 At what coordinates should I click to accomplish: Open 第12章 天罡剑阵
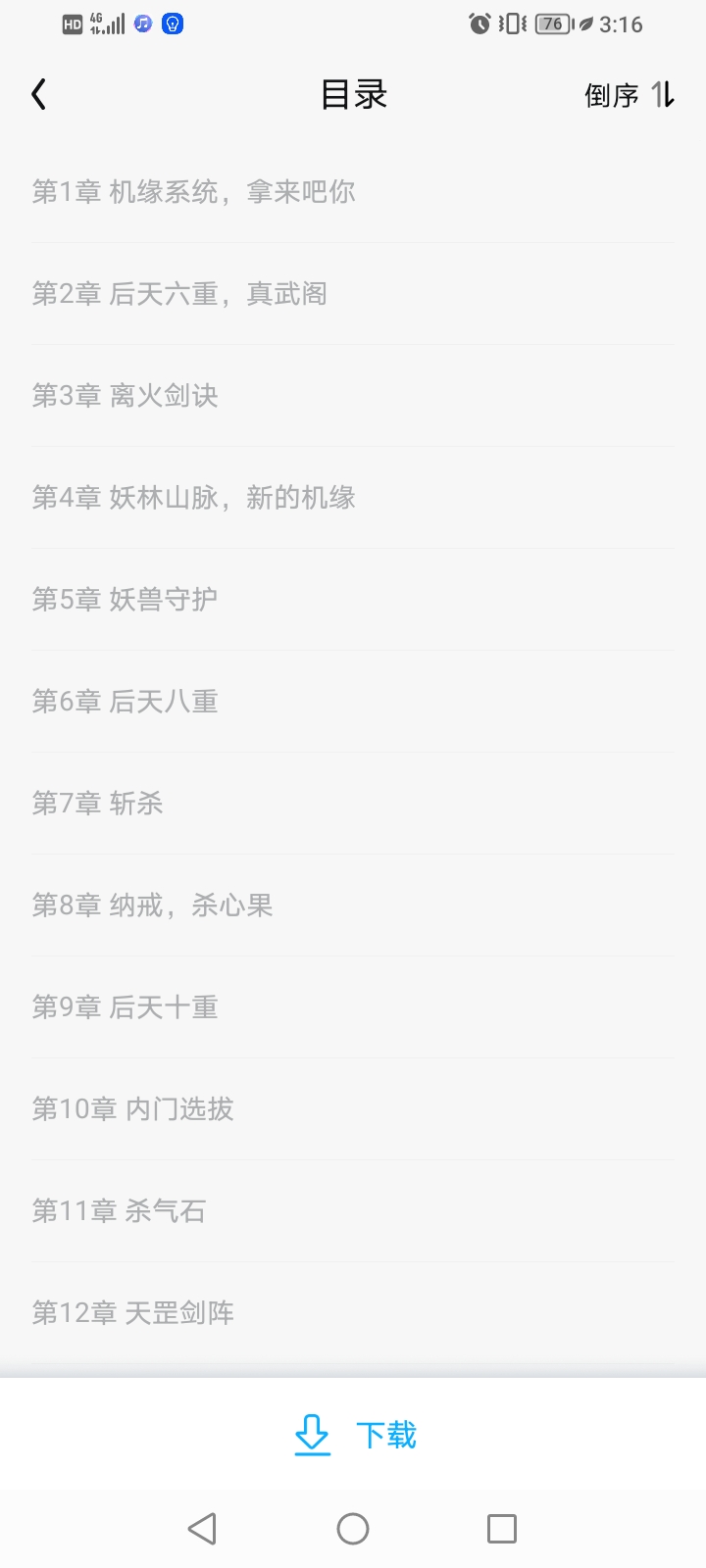click(x=353, y=1313)
